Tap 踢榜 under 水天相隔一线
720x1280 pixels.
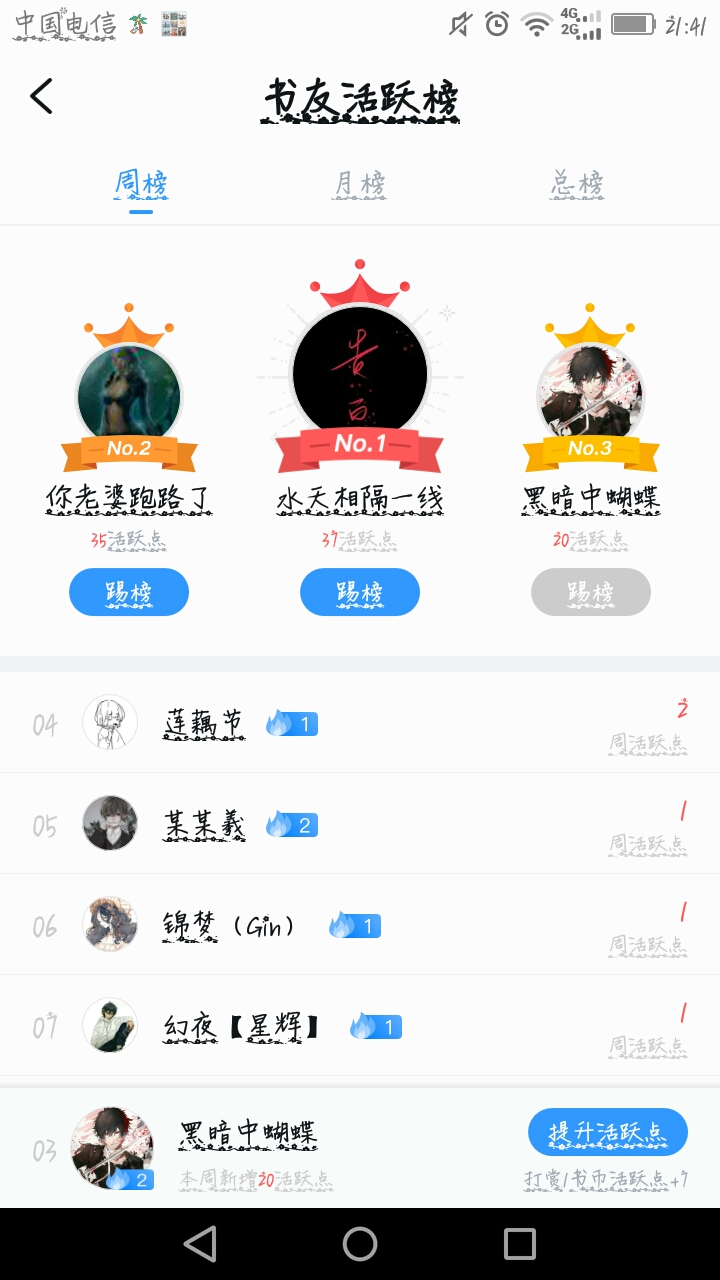pyautogui.click(x=360, y=593)
